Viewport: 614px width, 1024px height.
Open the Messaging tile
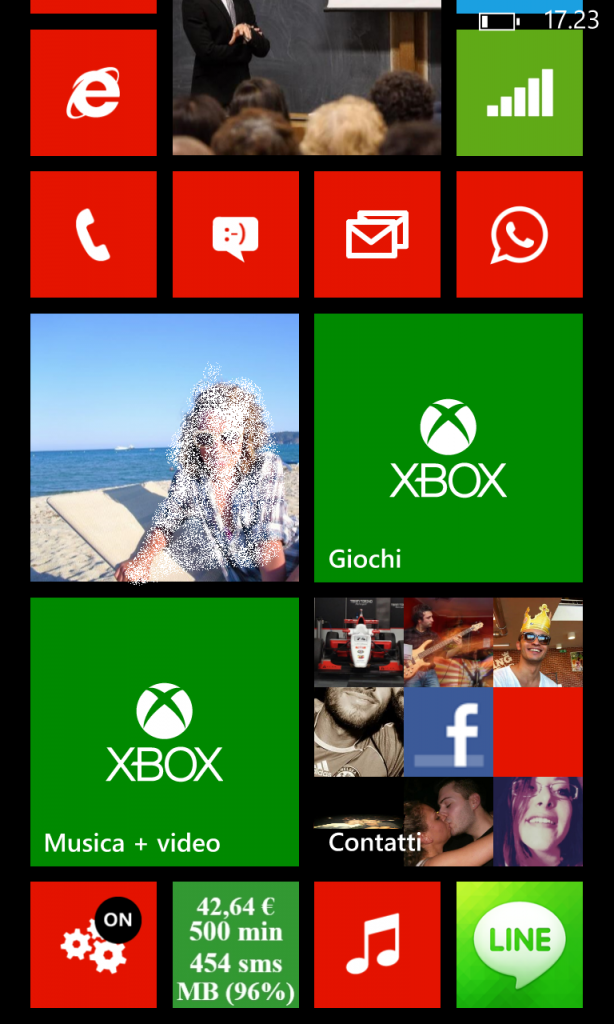pyautogui.click(x=235, y=235)
